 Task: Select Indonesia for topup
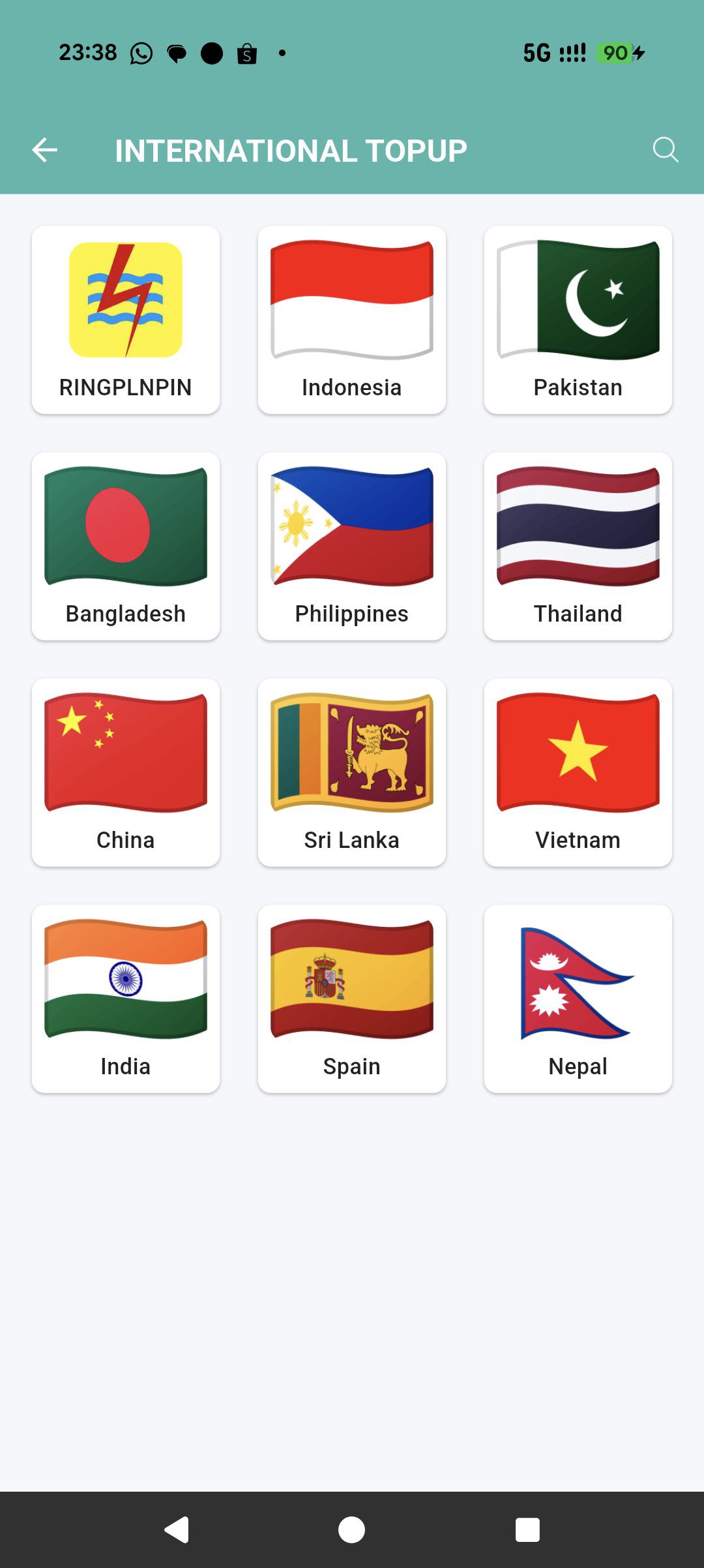352,320
